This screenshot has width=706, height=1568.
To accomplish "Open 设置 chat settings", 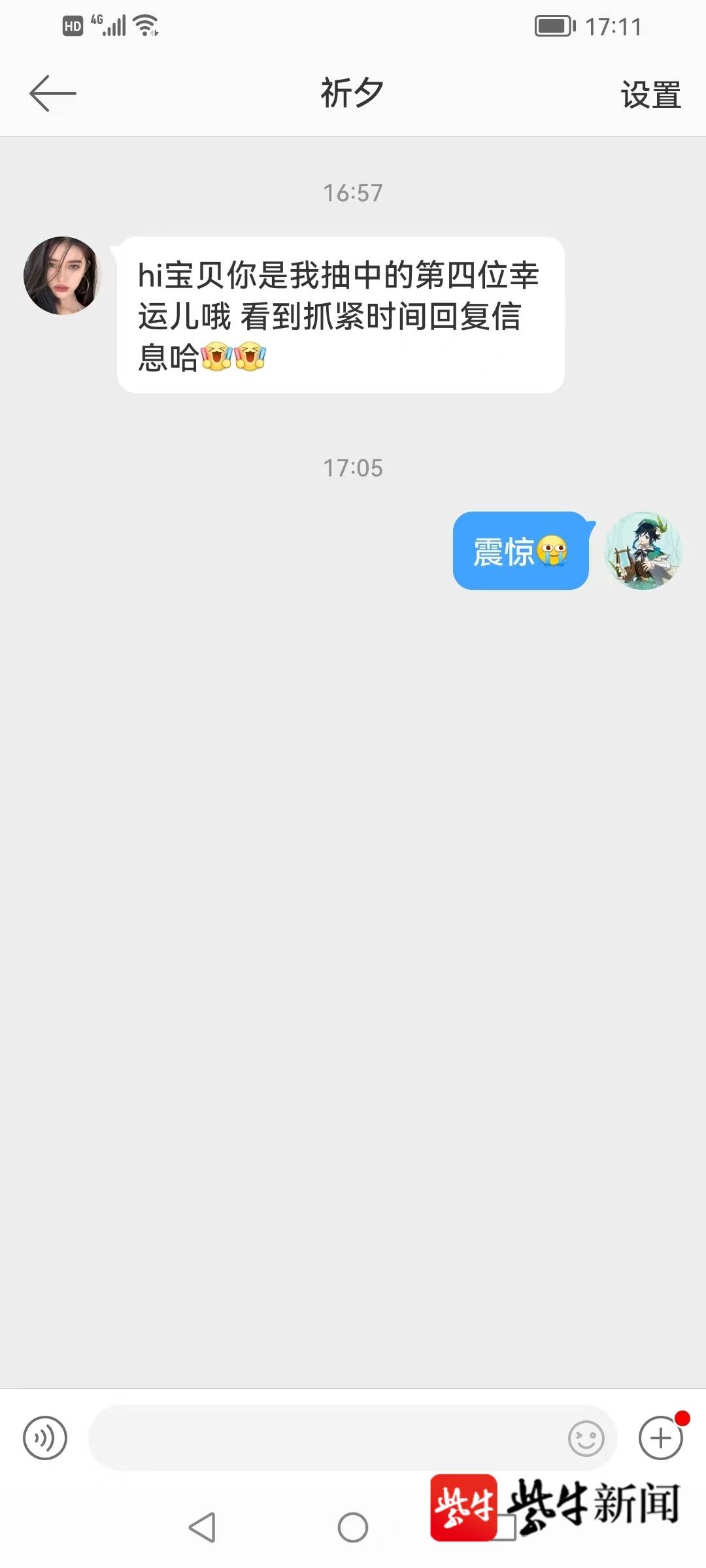I will [650, 95].
